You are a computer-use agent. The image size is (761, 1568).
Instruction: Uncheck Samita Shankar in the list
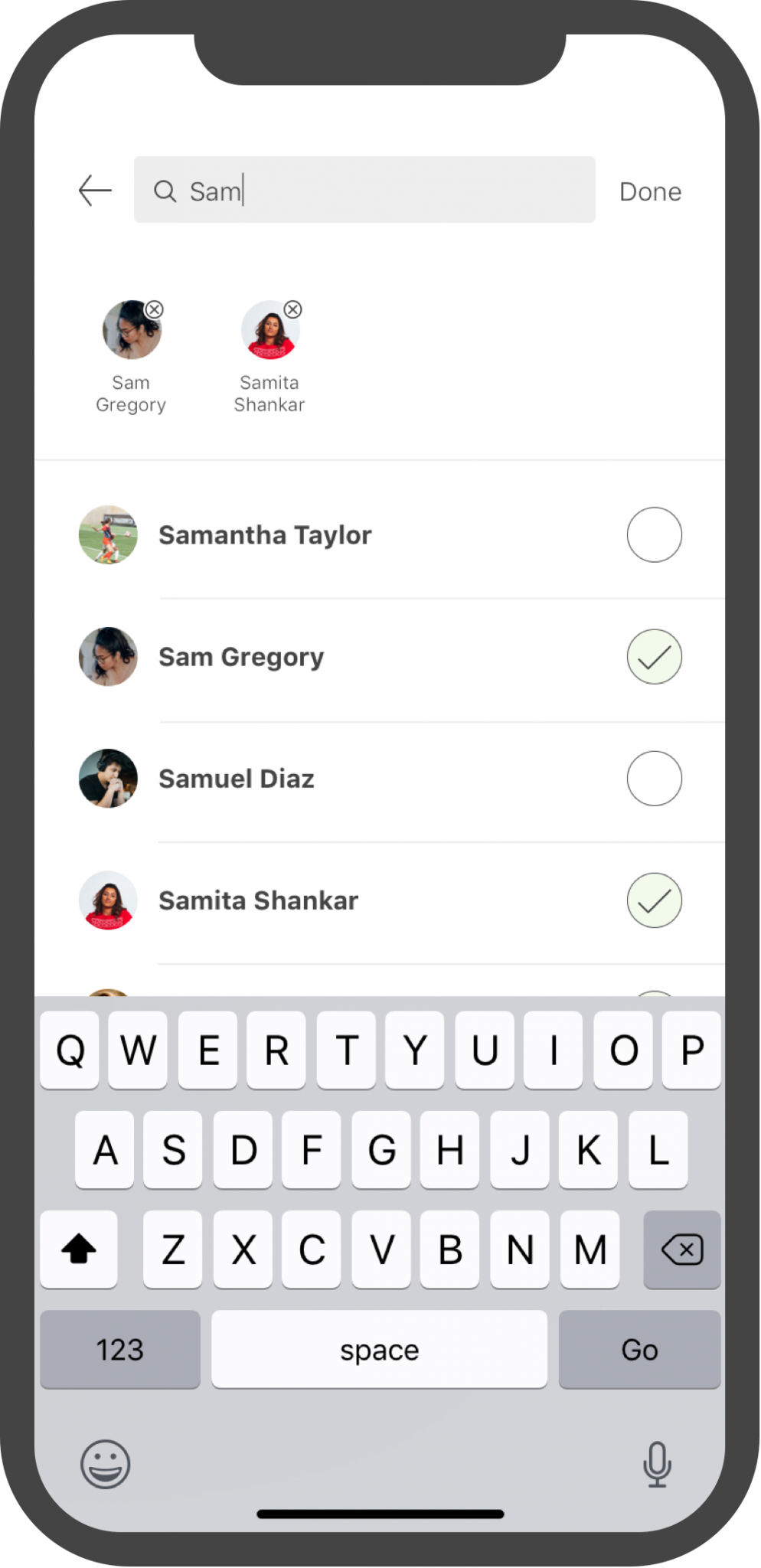tap(654, 900)
